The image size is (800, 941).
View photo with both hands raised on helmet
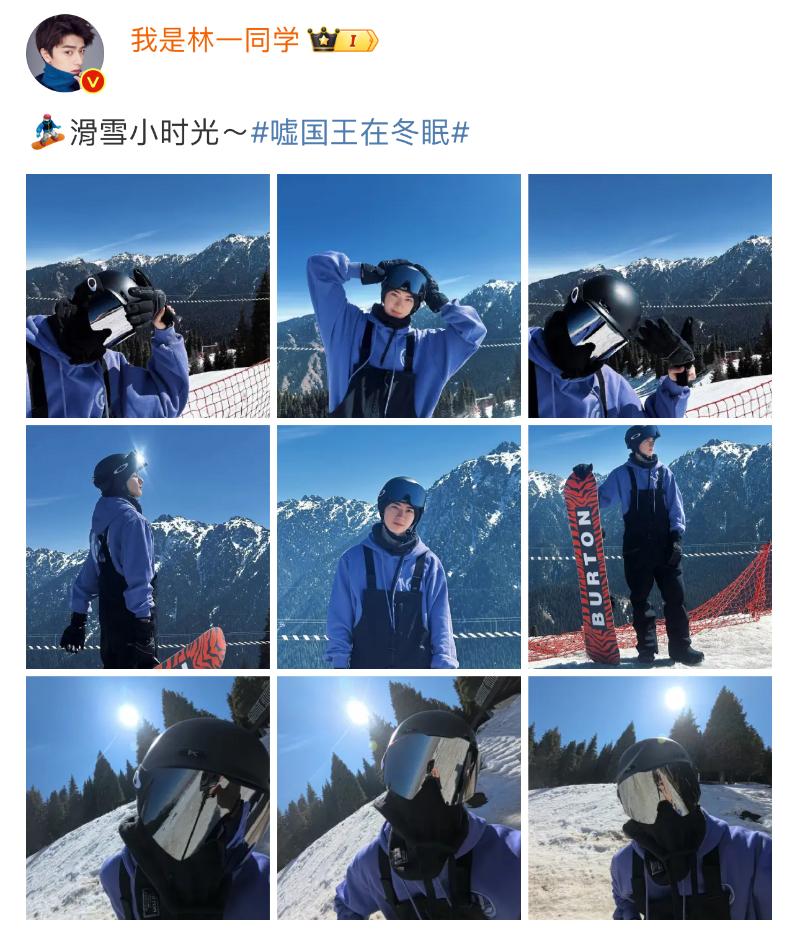tap(399, 296)
